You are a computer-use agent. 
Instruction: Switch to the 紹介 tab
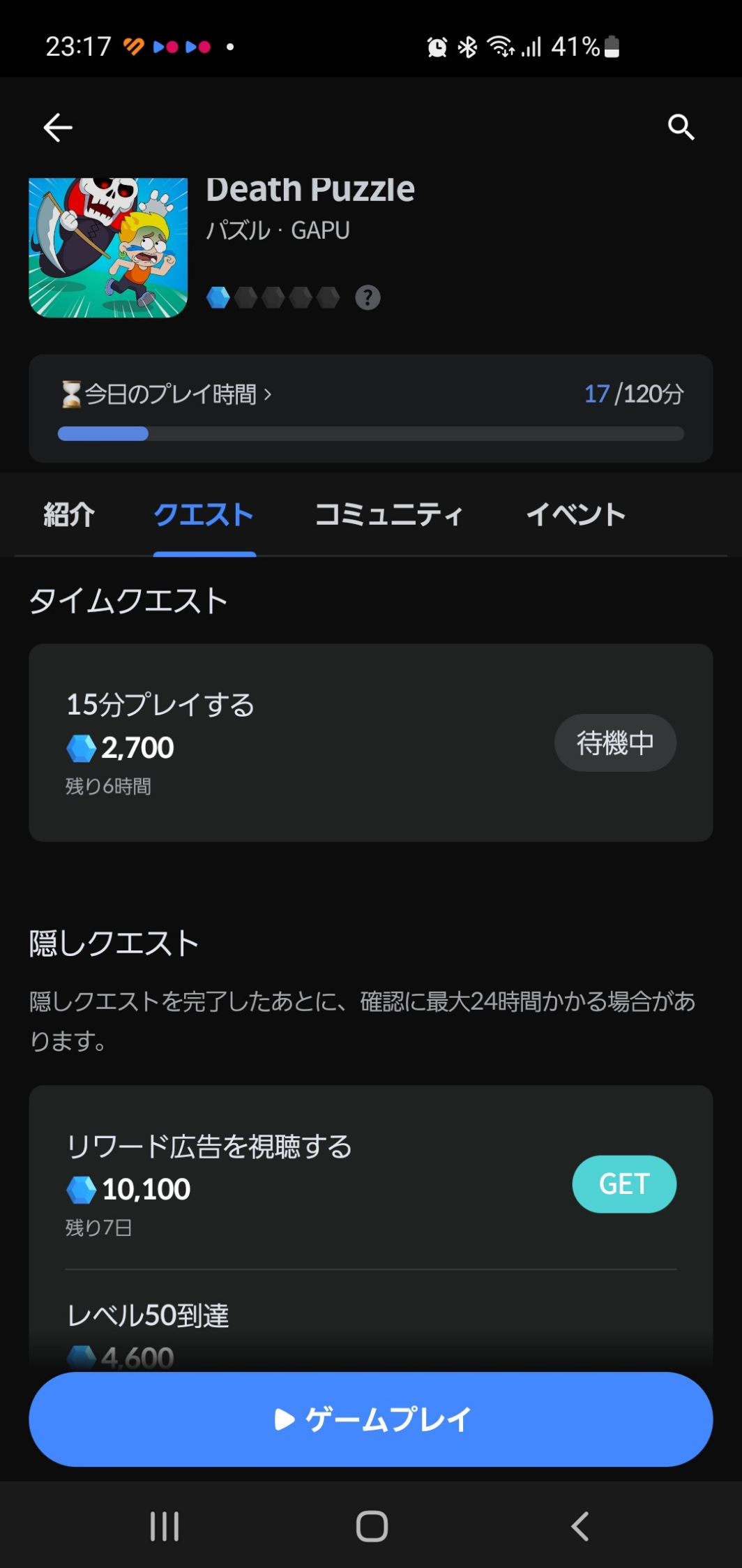[x=69, y=515]
